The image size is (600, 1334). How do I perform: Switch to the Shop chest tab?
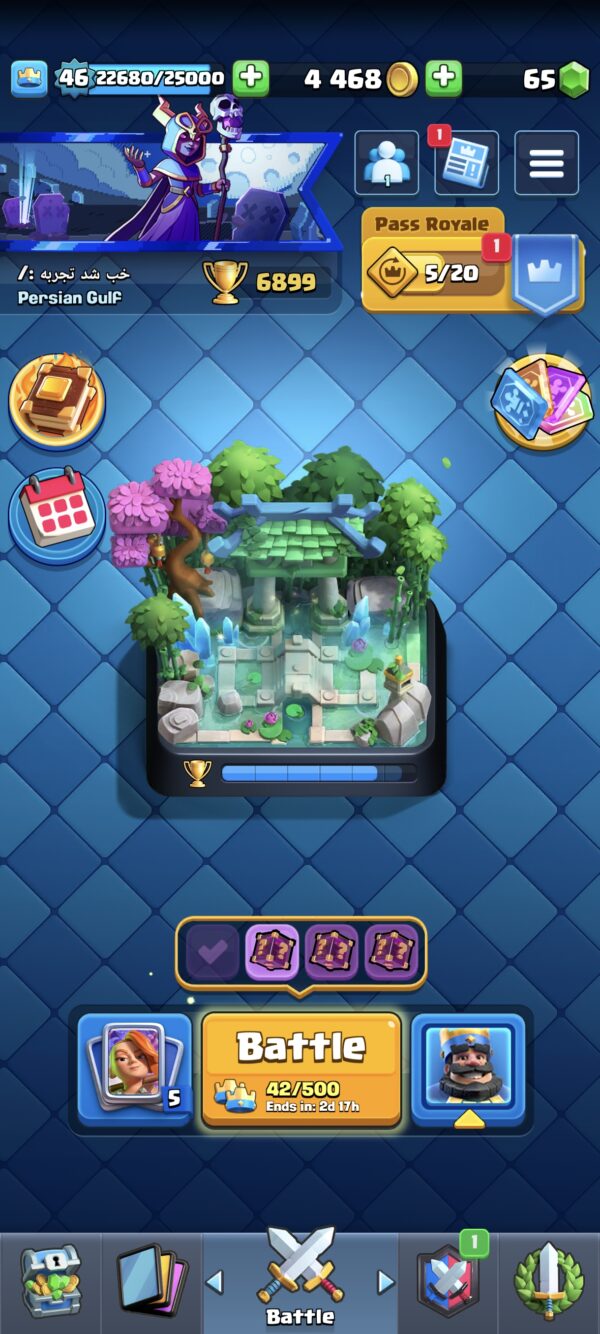pos(50,1283)
